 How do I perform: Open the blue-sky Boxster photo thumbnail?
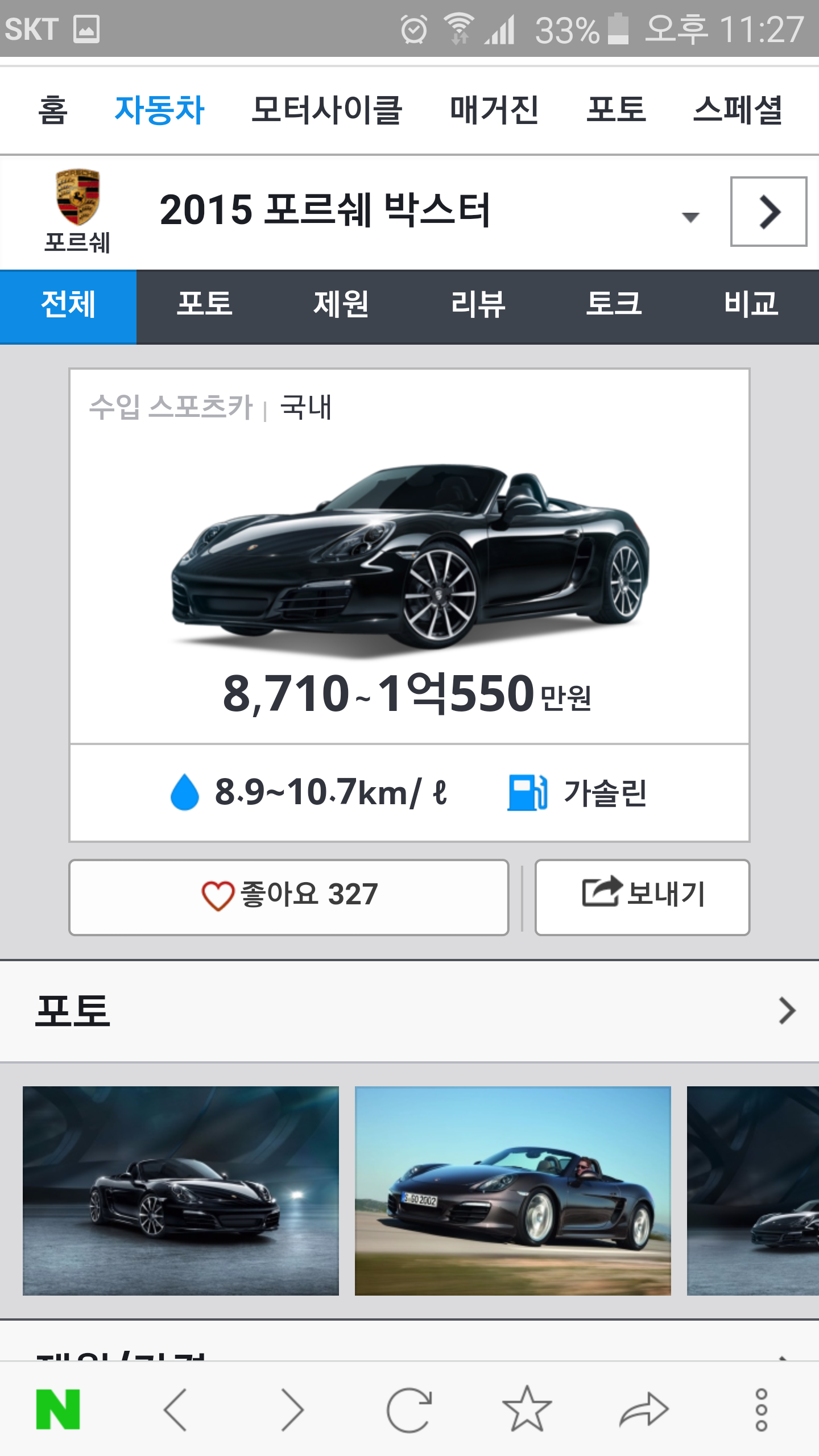pos(512,1190)
